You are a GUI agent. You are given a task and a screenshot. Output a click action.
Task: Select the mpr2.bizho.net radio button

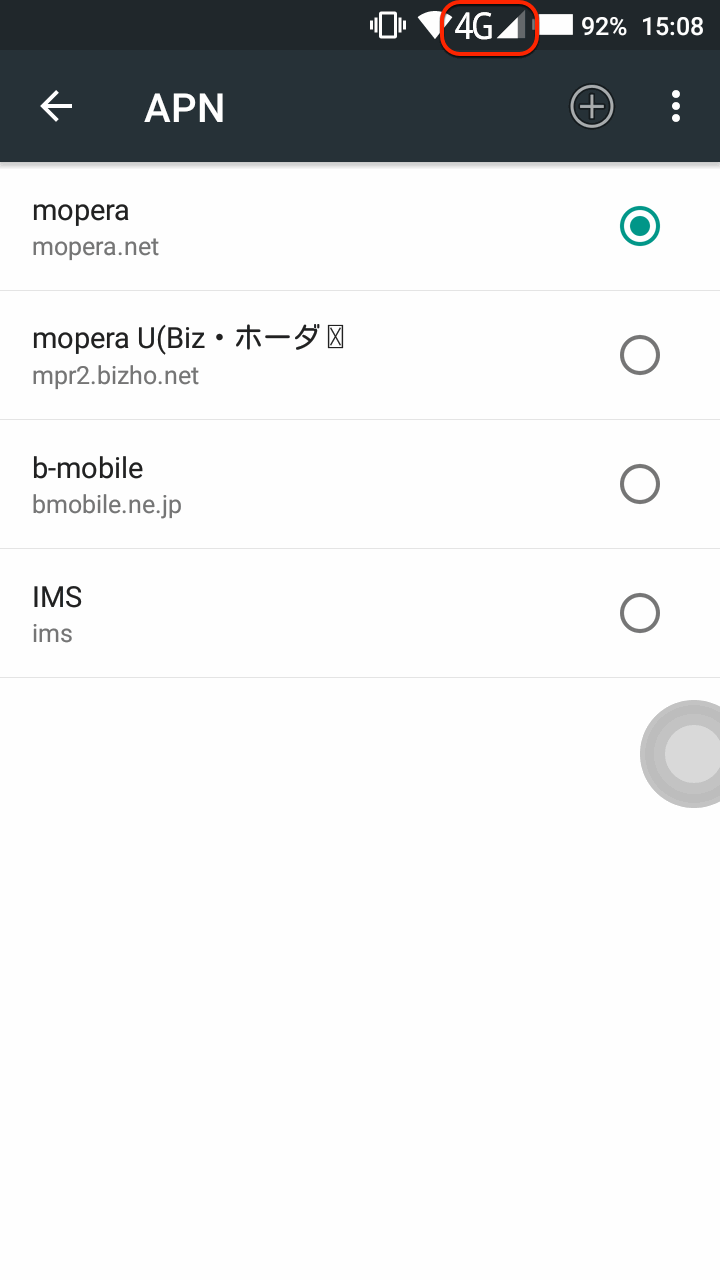click(x=639, y=355)
